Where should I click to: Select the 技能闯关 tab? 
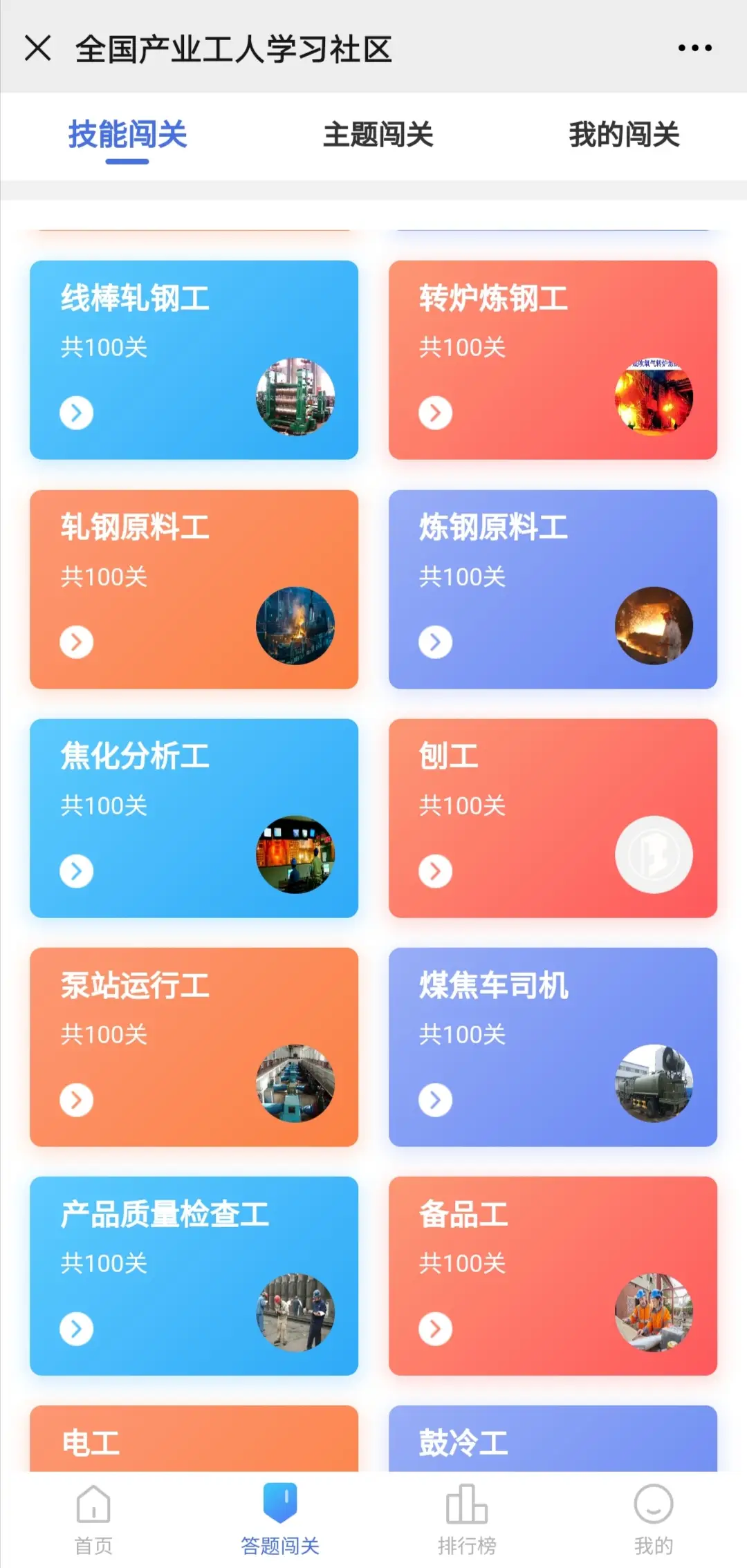127,135
